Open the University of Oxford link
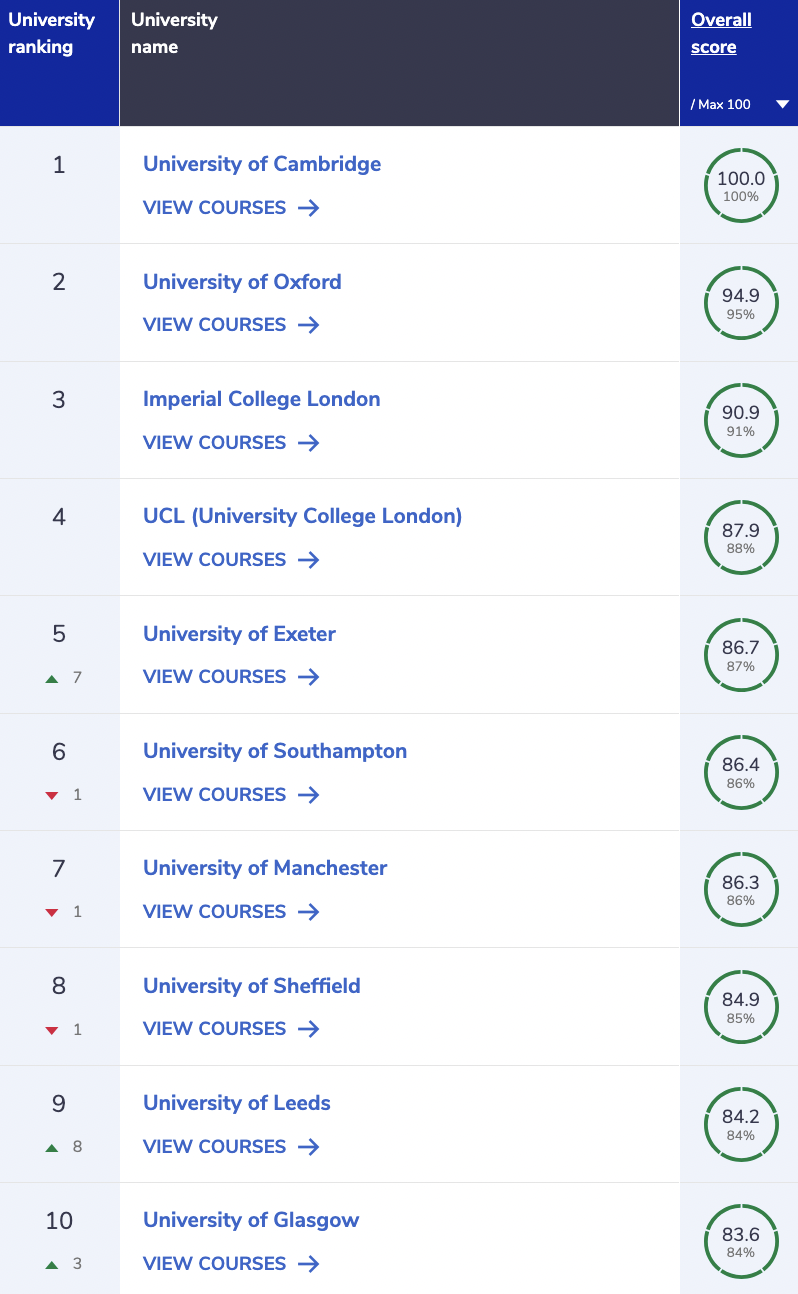The height and width of the screenshot is (1294, 798). tap(242, 282)
